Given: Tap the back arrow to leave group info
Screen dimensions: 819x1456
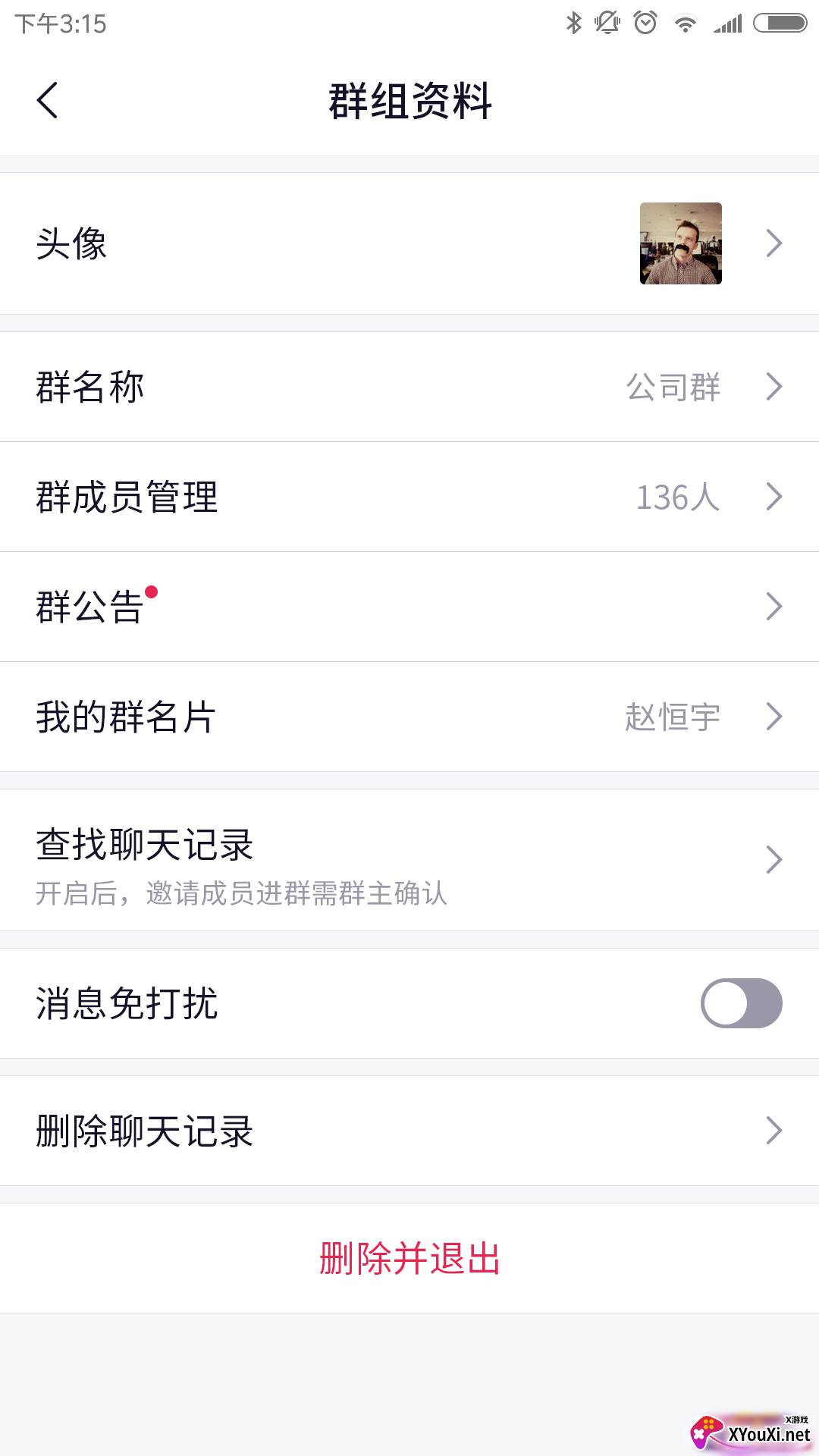Looking at the screenshot, I should click(48, 101).
